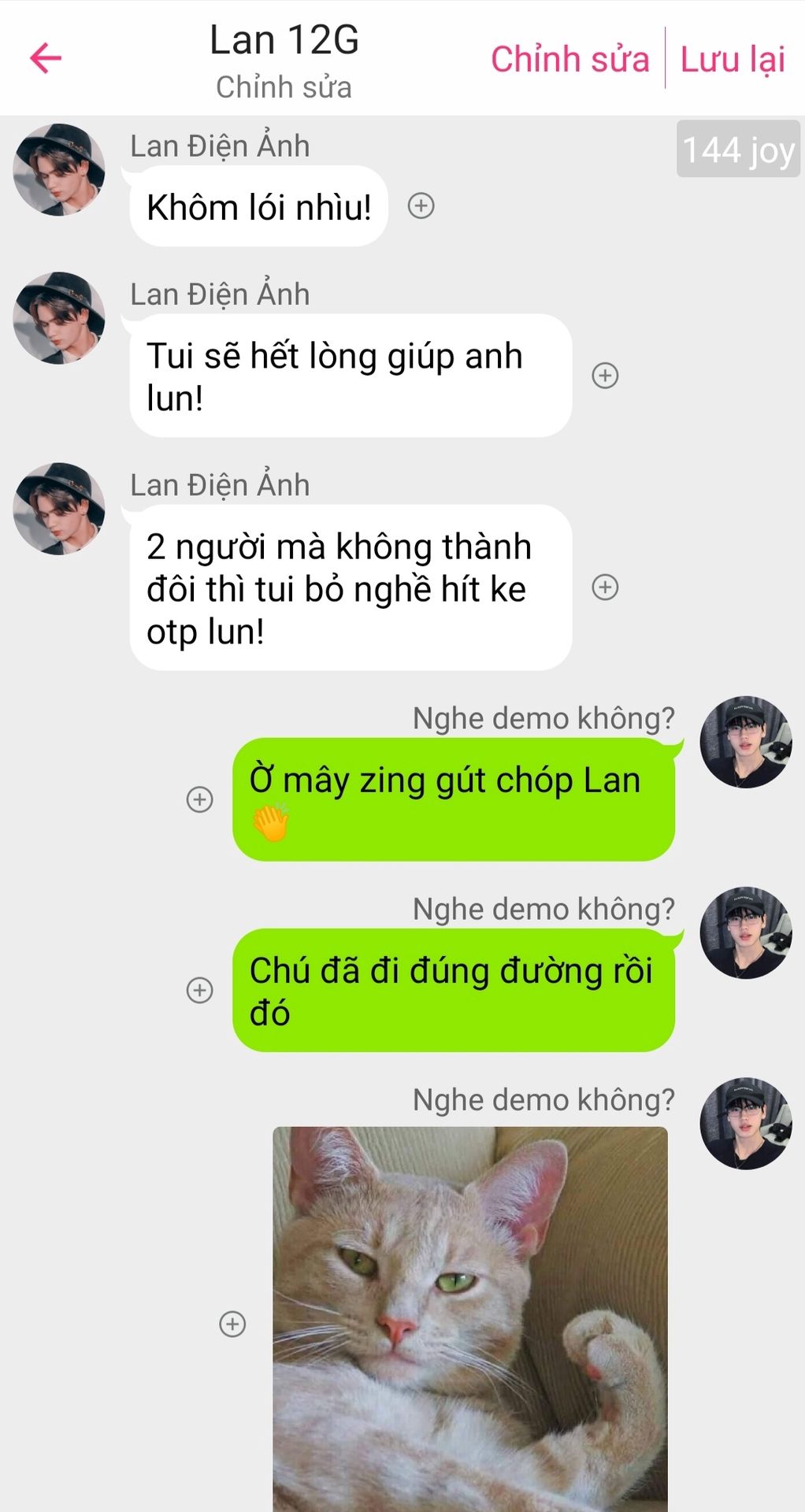Tap the plus icon beside "Khôm lói nhìu!"

click(x=421, y=206)
